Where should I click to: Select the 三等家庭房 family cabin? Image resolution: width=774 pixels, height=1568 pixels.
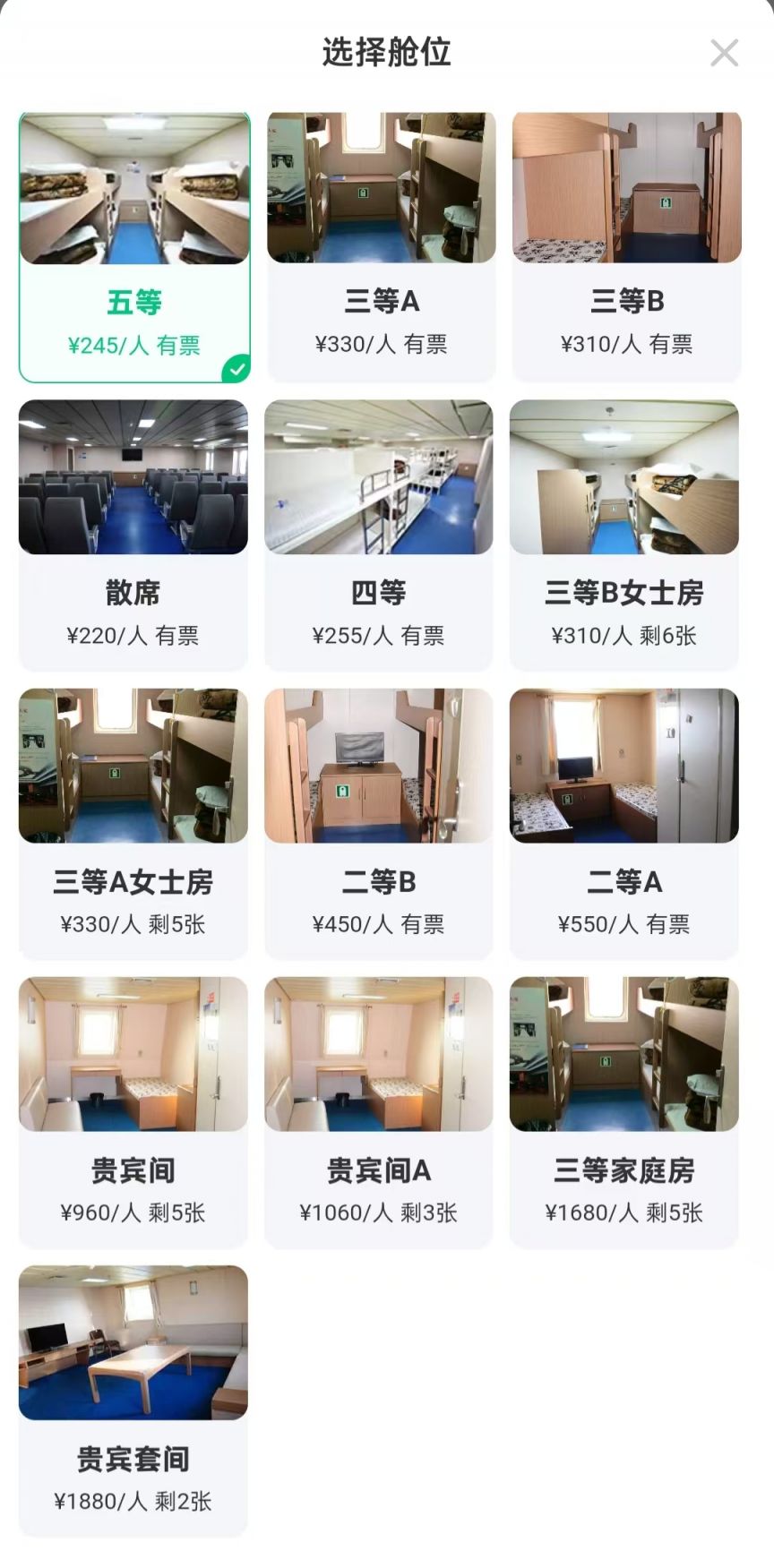point(623,1112)
